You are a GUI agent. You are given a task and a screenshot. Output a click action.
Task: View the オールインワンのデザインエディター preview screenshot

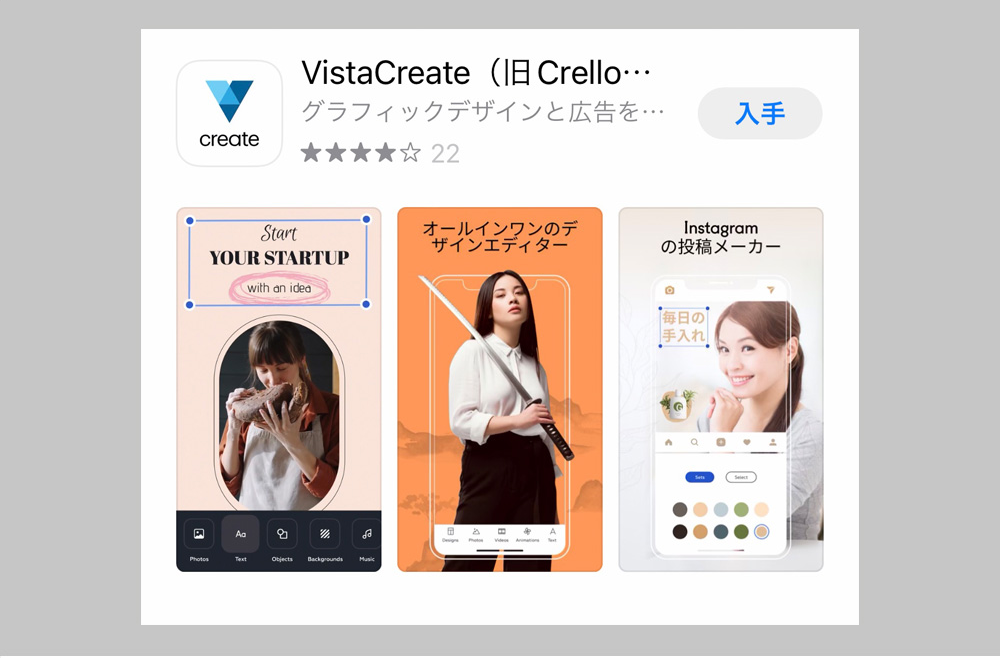(500, 389)
